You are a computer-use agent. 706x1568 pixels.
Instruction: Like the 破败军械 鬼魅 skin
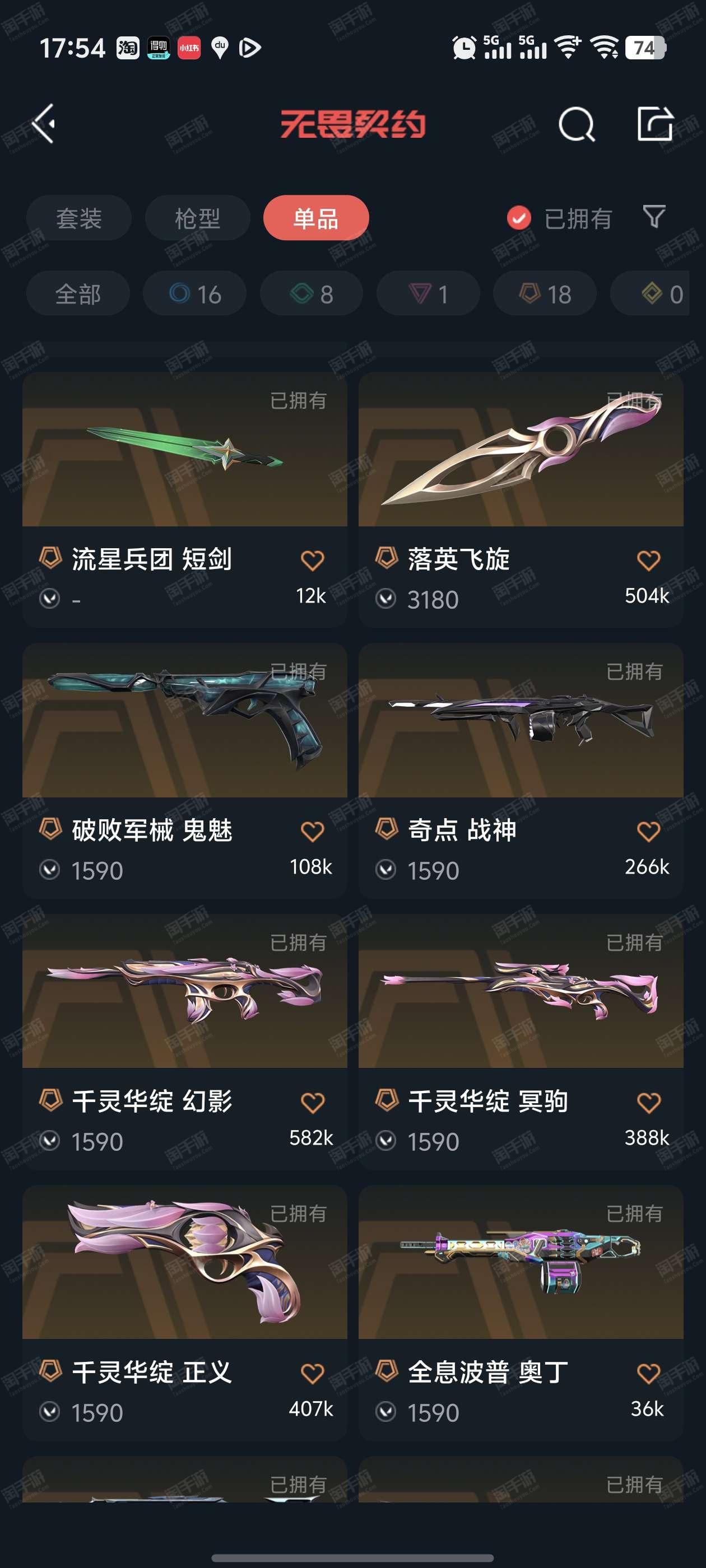312,831
